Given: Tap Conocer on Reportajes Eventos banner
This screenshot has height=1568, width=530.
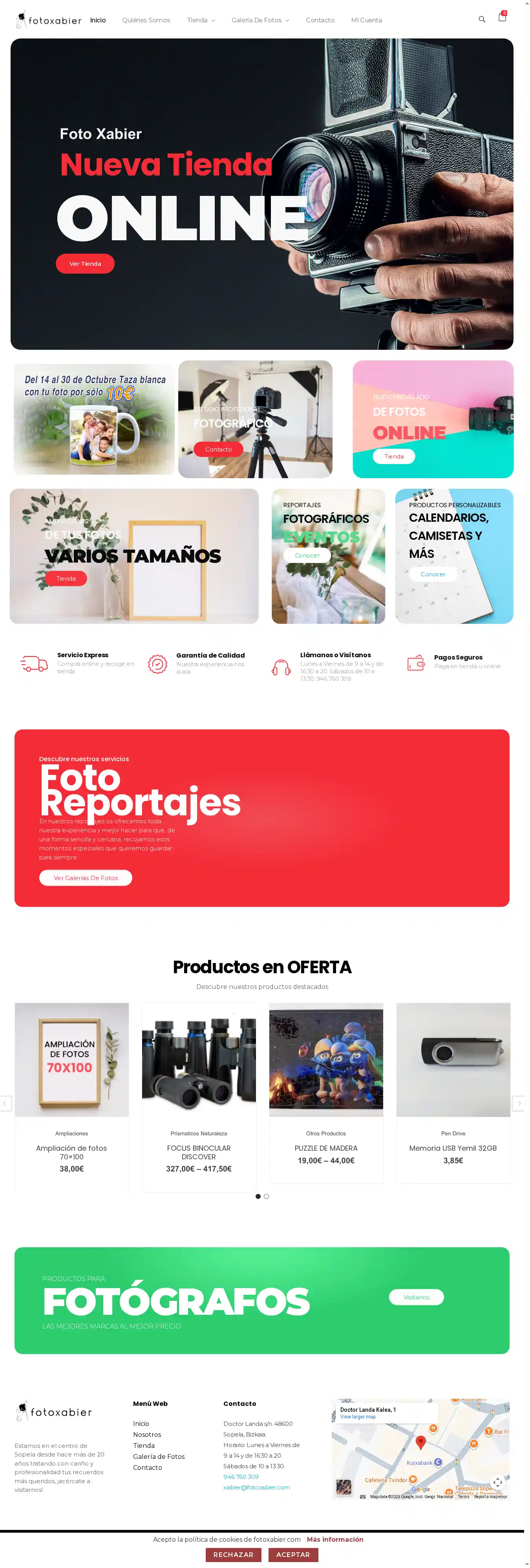Looking at the screenshot, I should coord(307,555).
